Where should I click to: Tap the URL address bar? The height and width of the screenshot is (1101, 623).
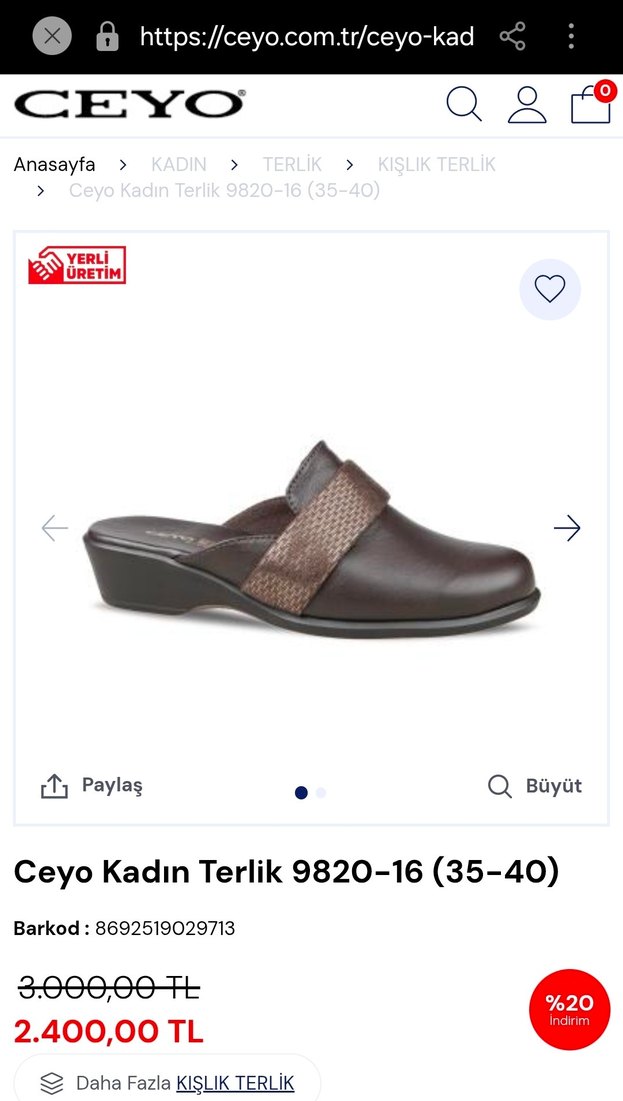(x=306, y=37)
